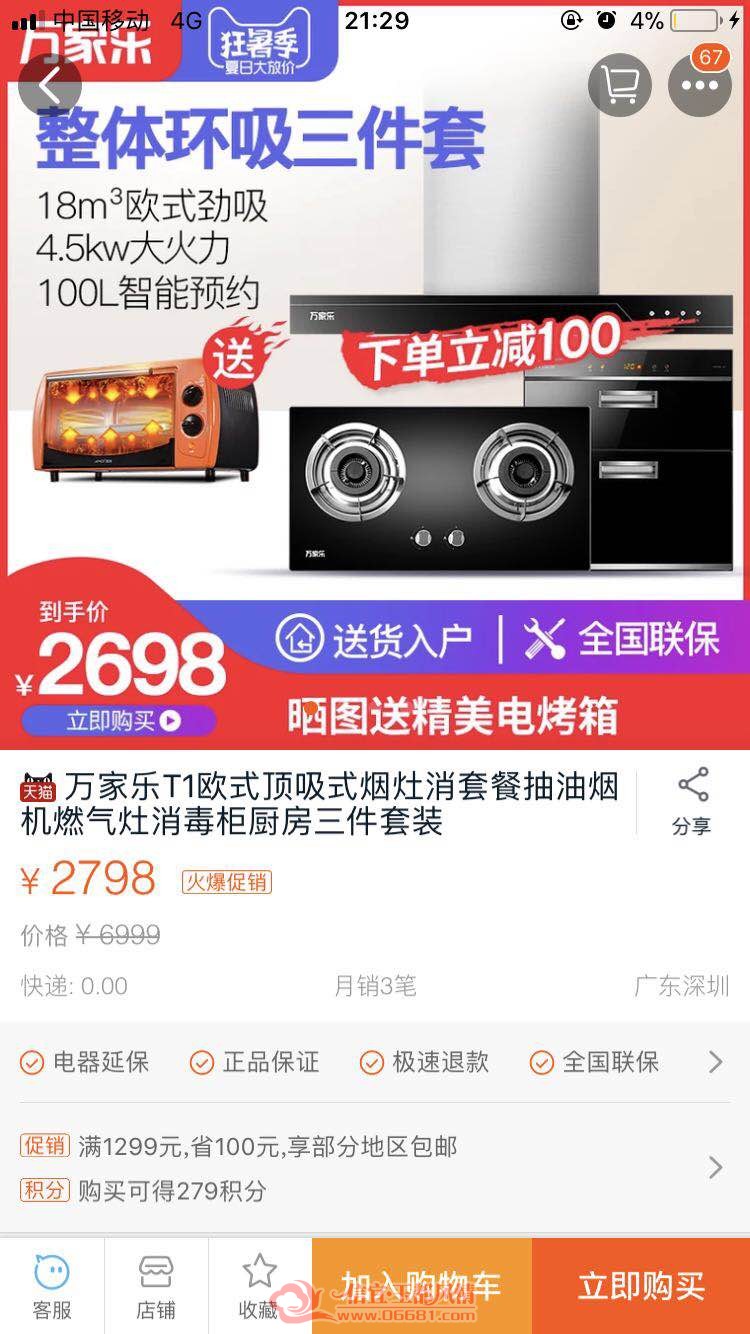This screenshot has height=1334, width=750.
Task: Buy now with 立即购买 bottom button
Action: (641, 1286)
